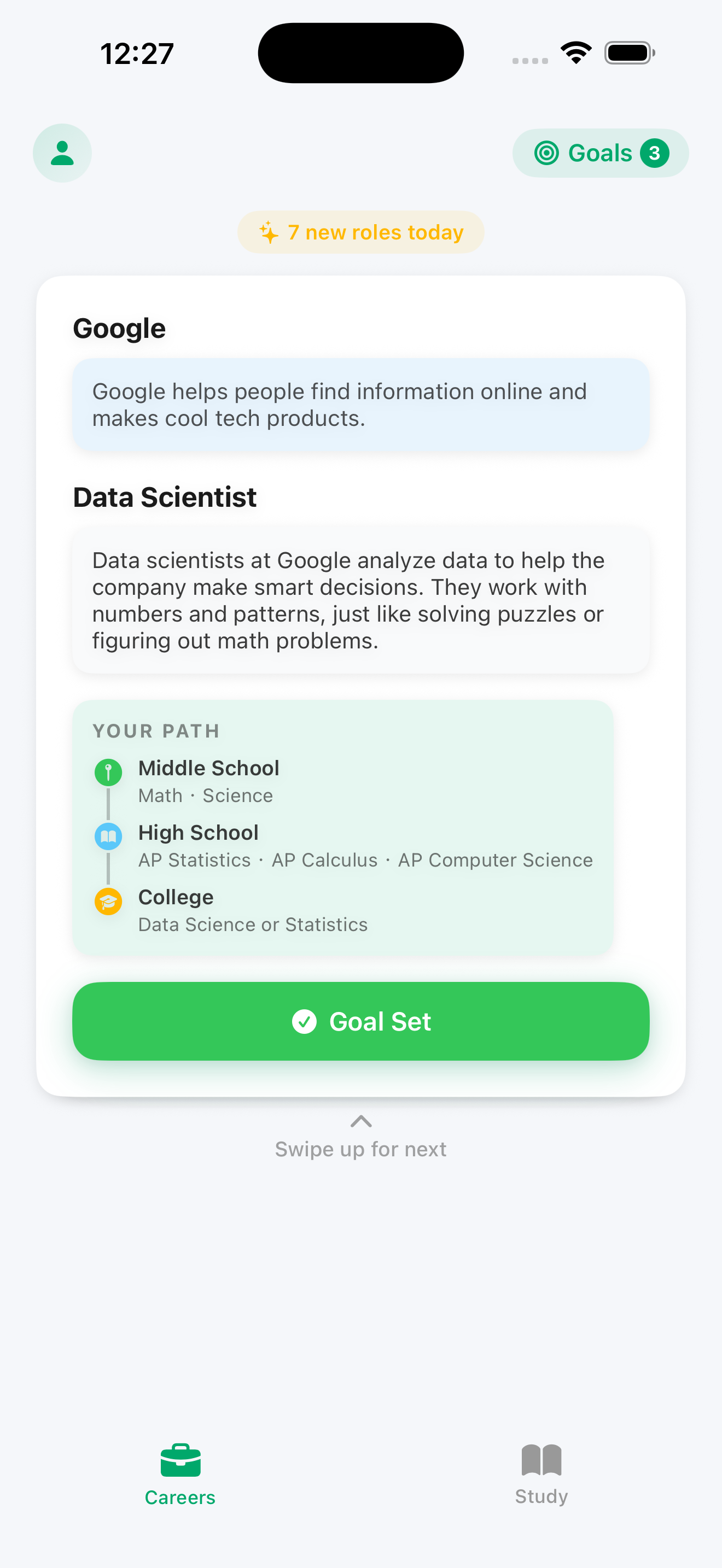
Task: Click the profile avatar icon
Action: (x=61, y=153)
